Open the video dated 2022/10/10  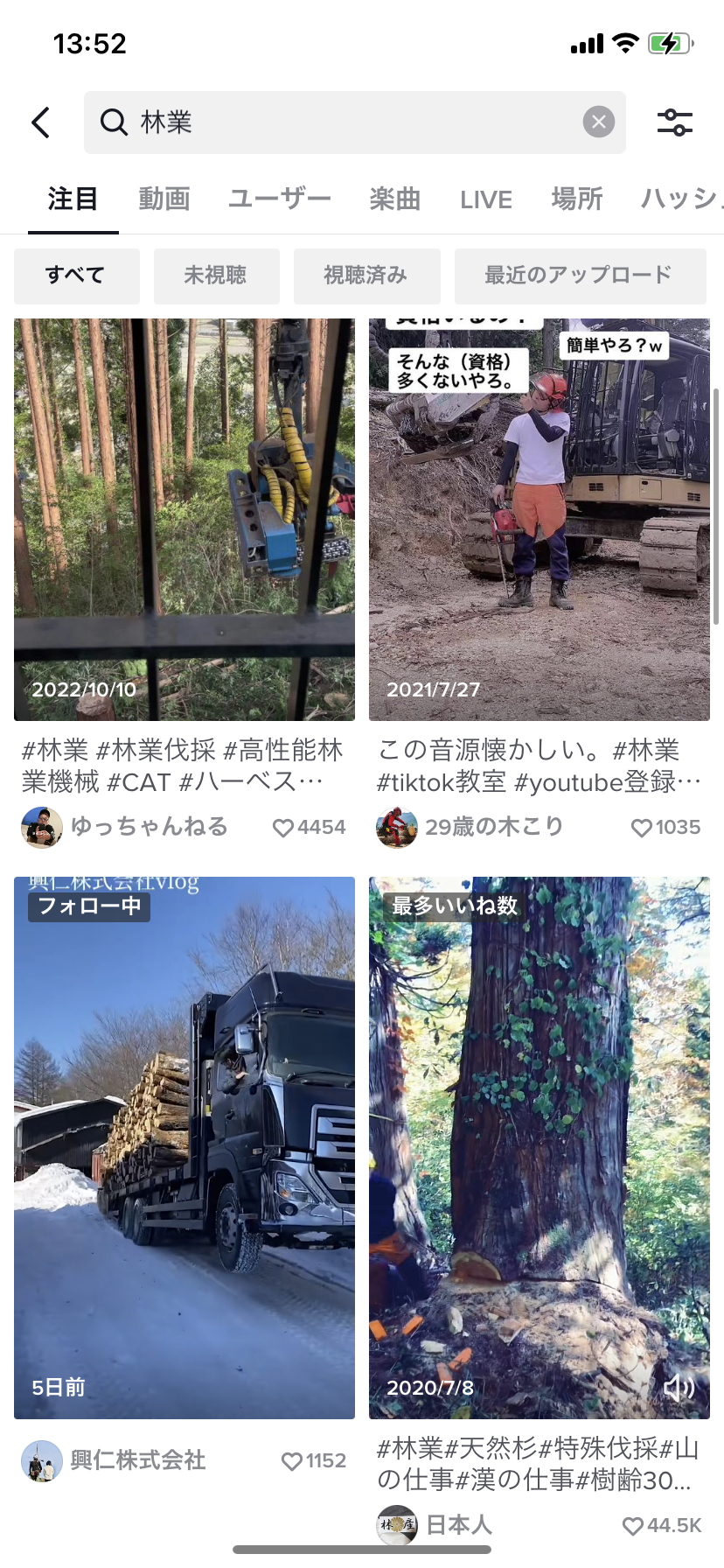point(184,519)
